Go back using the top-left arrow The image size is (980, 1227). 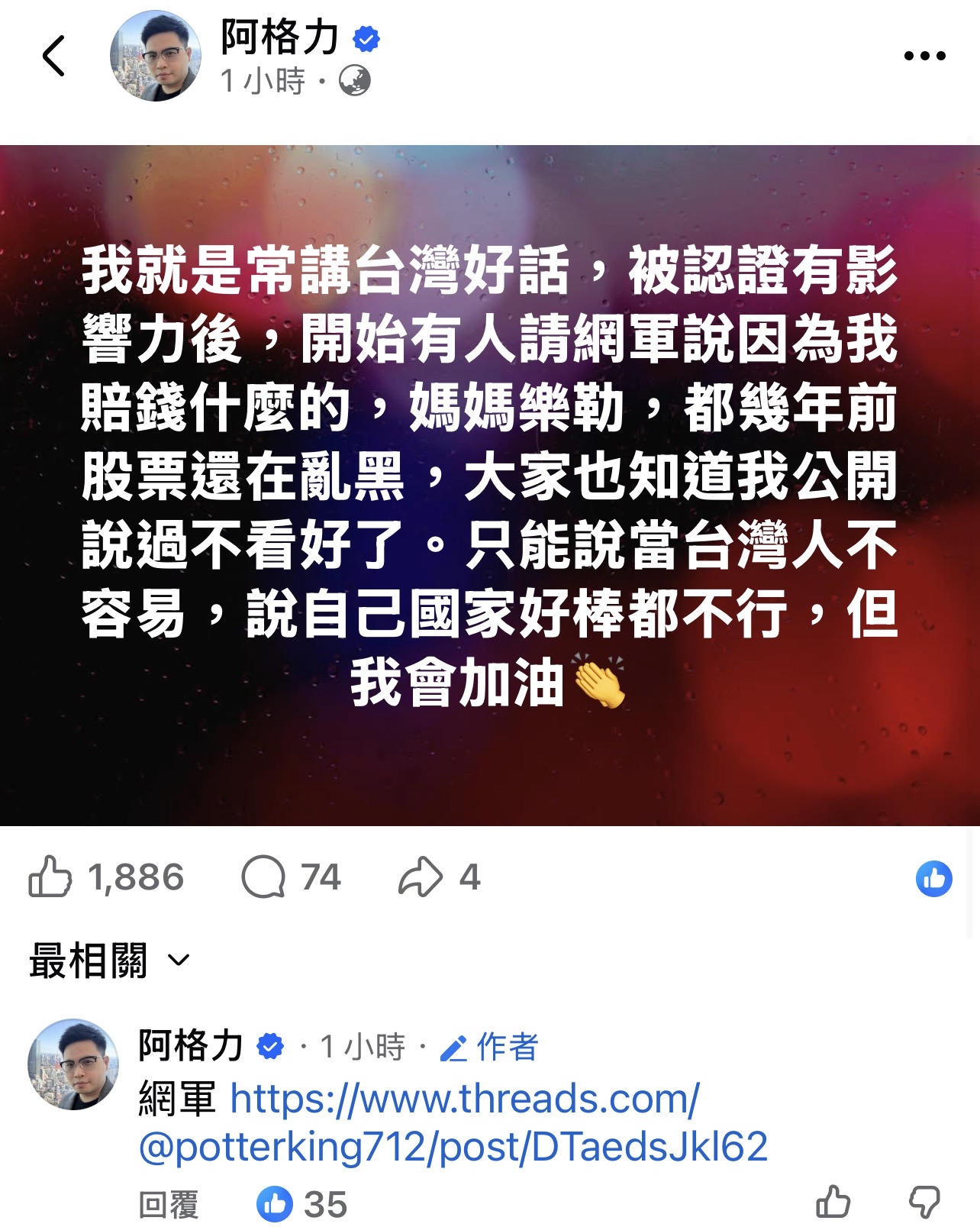pos(53,56)
